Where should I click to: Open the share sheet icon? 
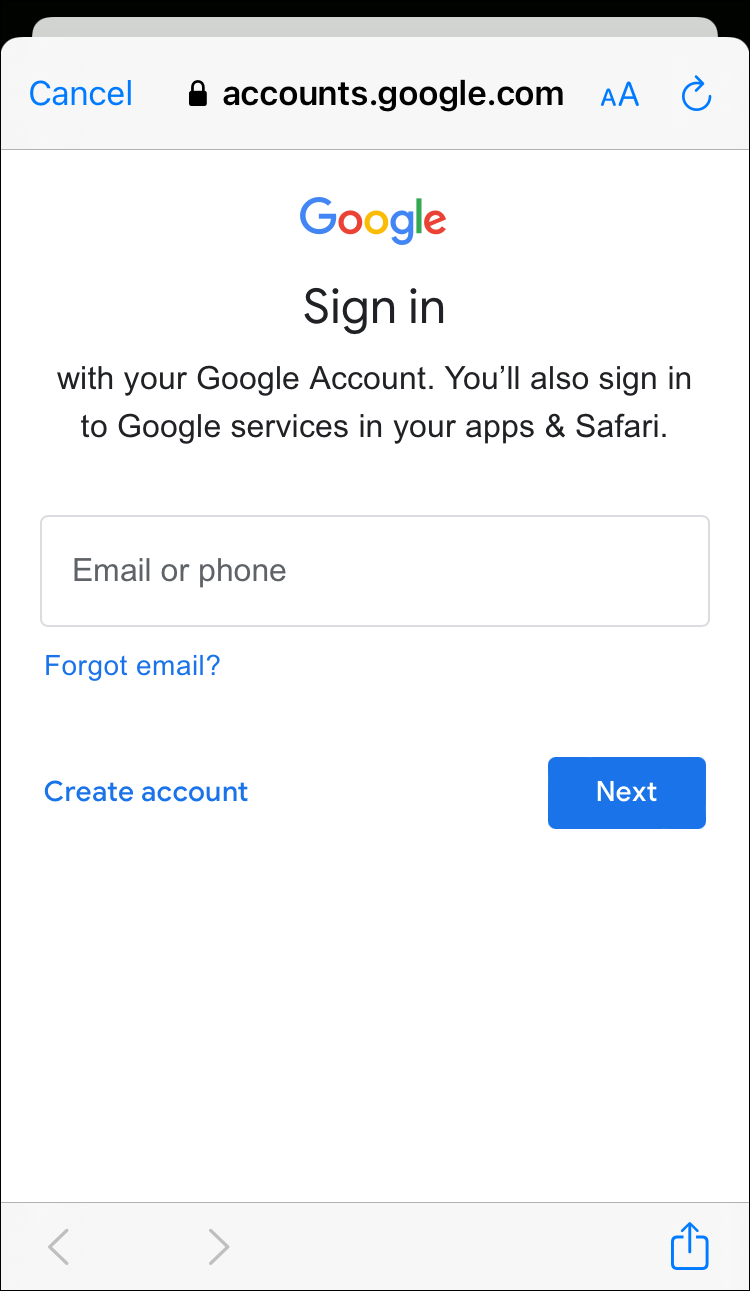click(x=689, y=1246)
